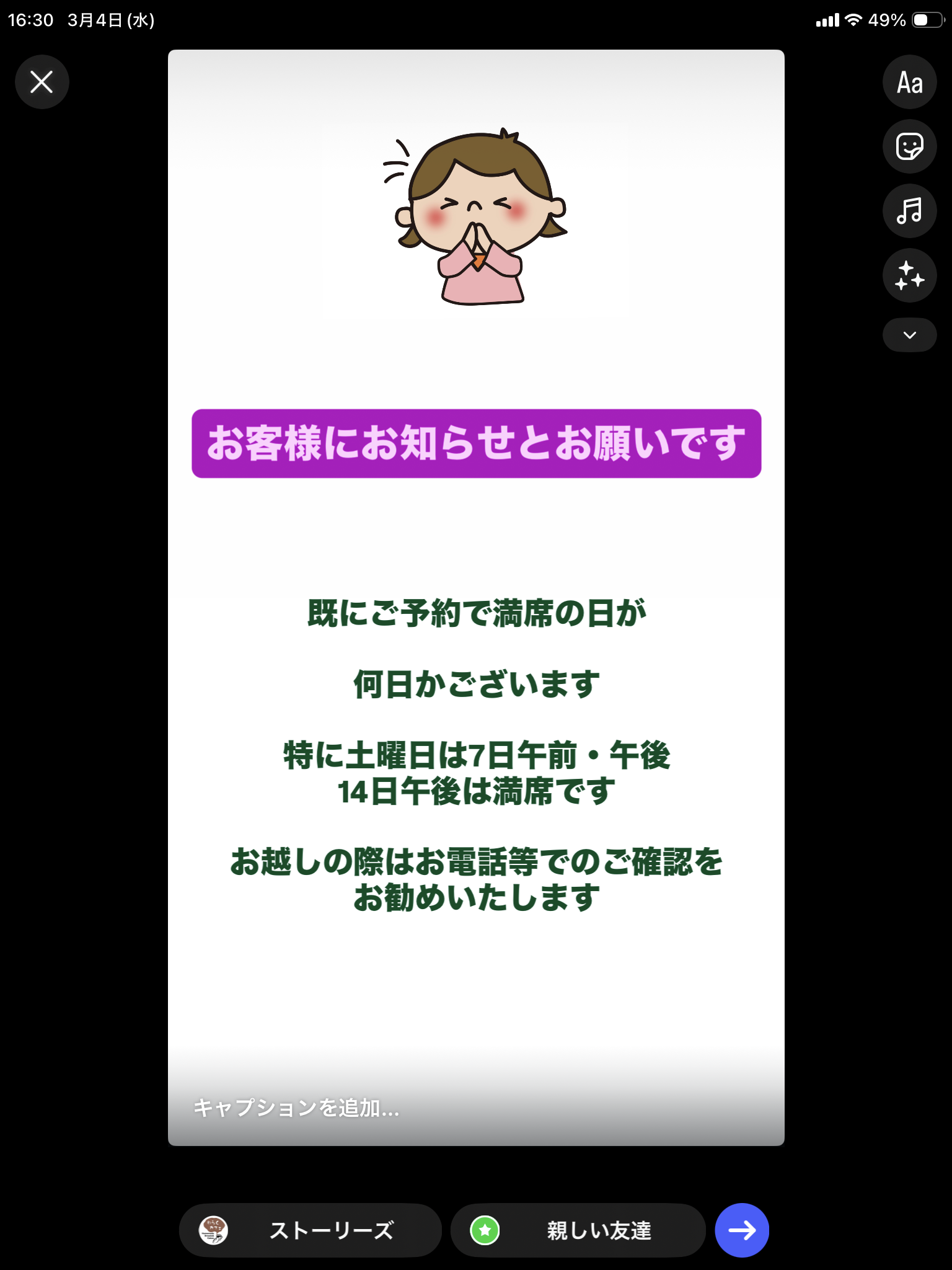Viewport: 952px width, 1270px height.
Task: Open the Aa text tool
Action: coord(909,82)
